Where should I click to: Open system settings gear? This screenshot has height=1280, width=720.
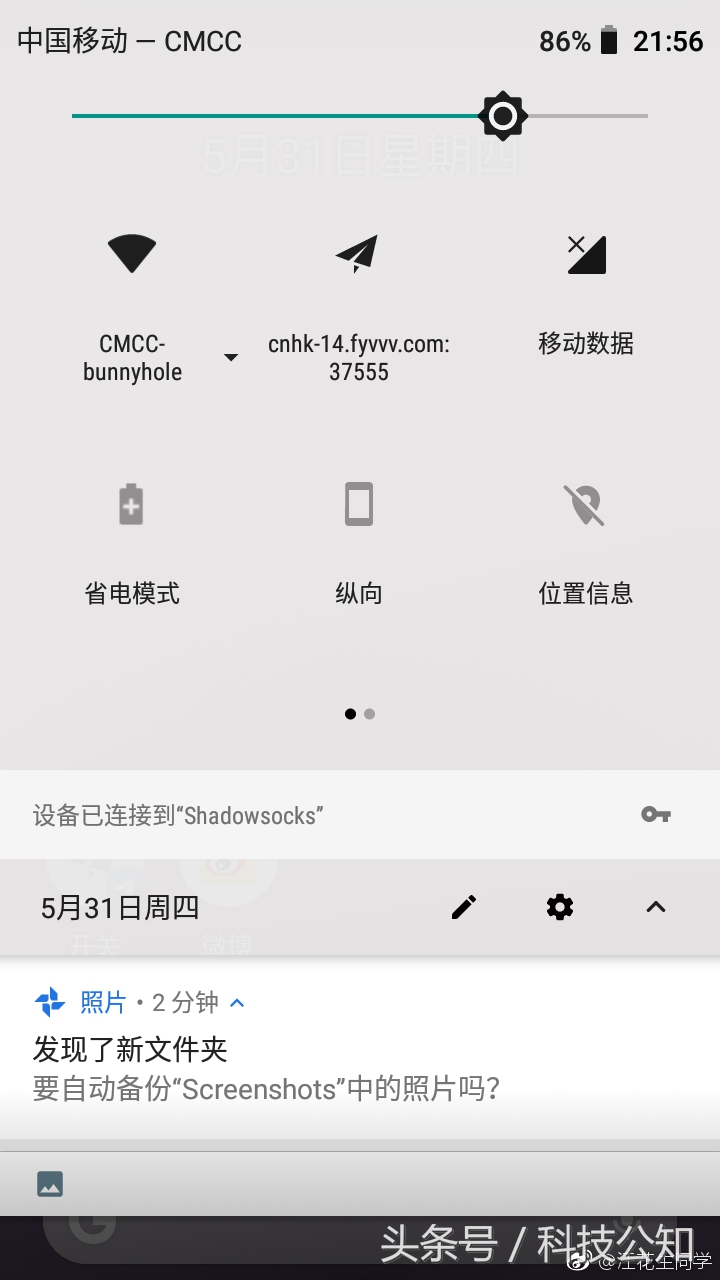pyautogui.click(x=559, y=907)
